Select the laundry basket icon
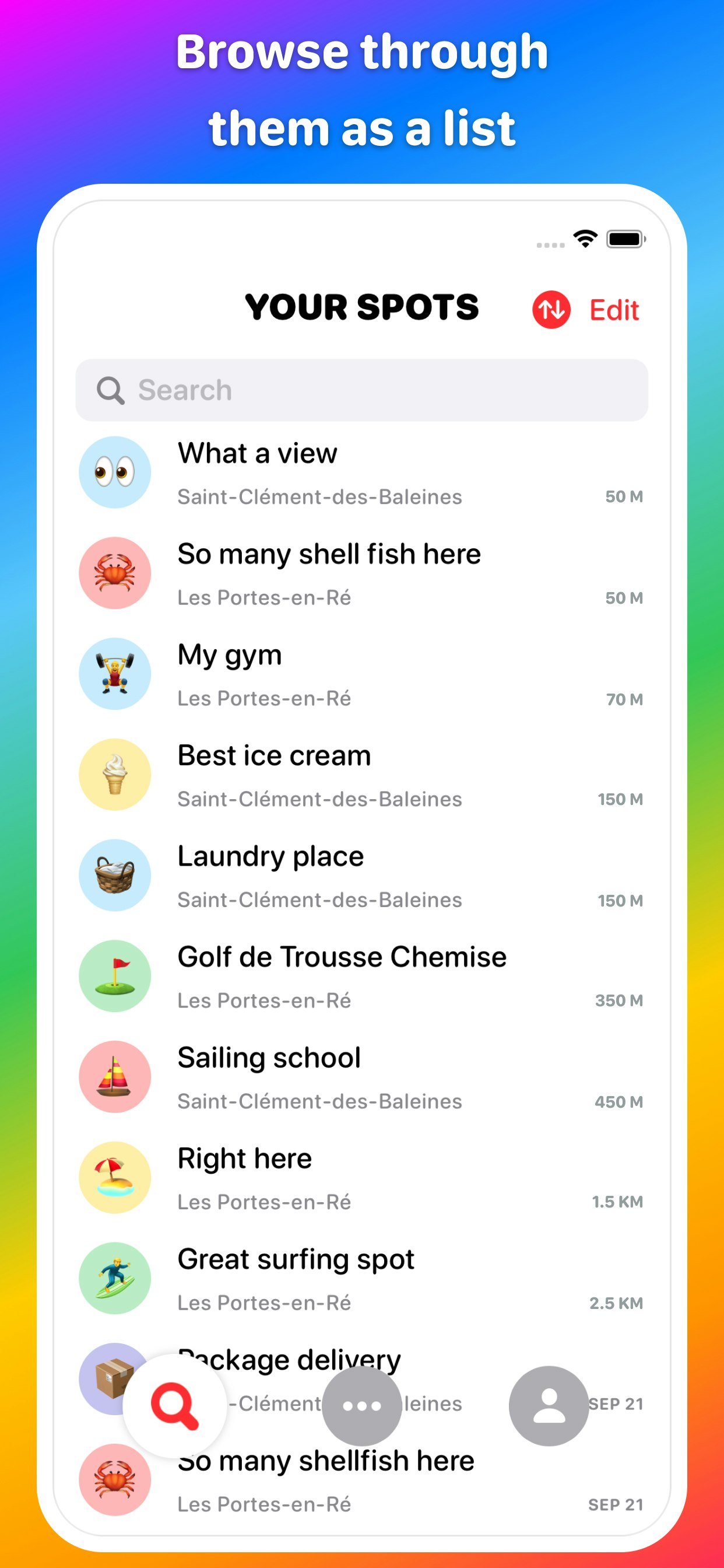The height and width of the screenshot is (1568, 724). [x=114, y=876]
